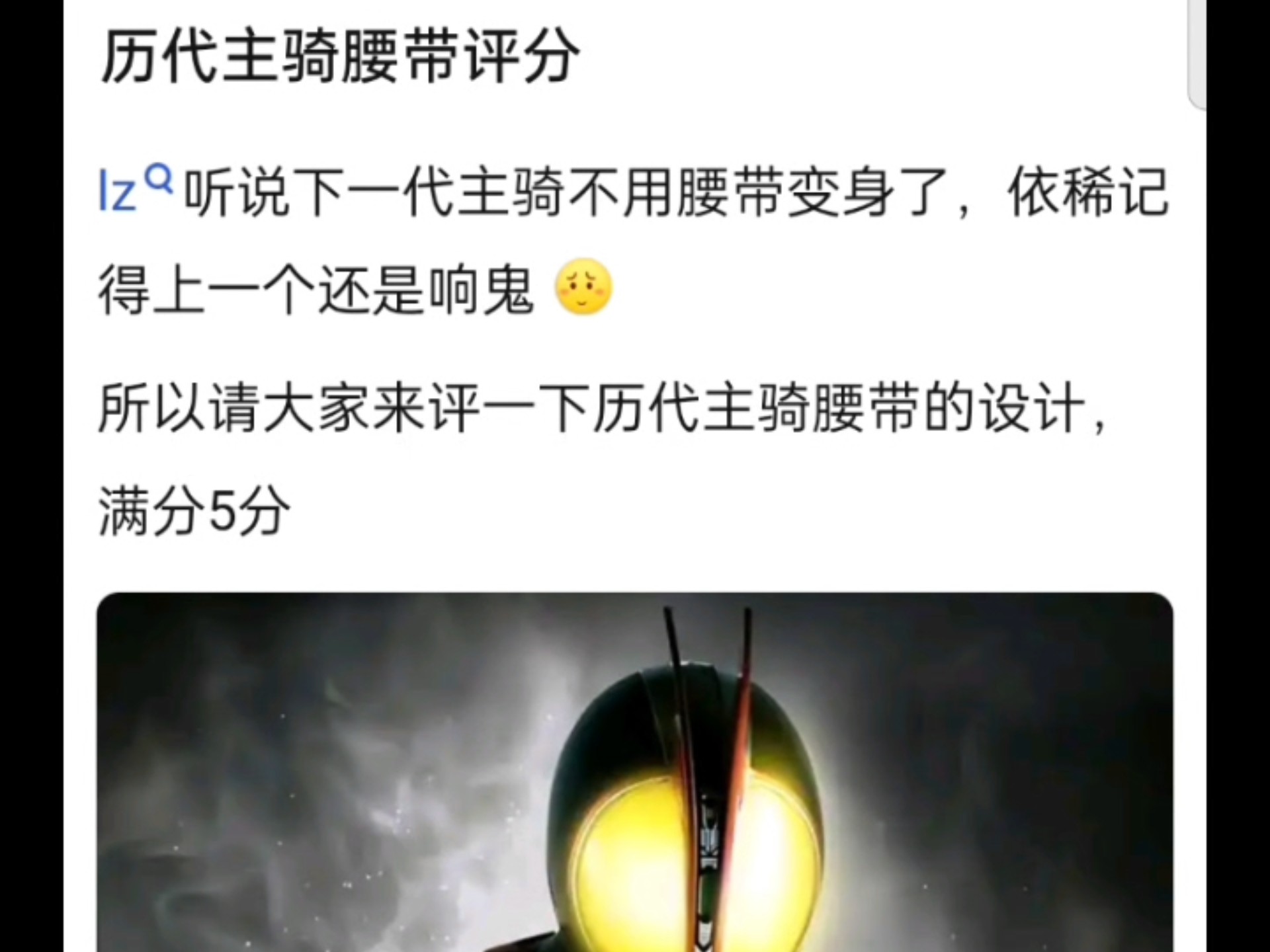This screenshot has width=1270, height=952.
Task: Open the Kamen Rider image in the post
Action: click(x=635, y=772)
